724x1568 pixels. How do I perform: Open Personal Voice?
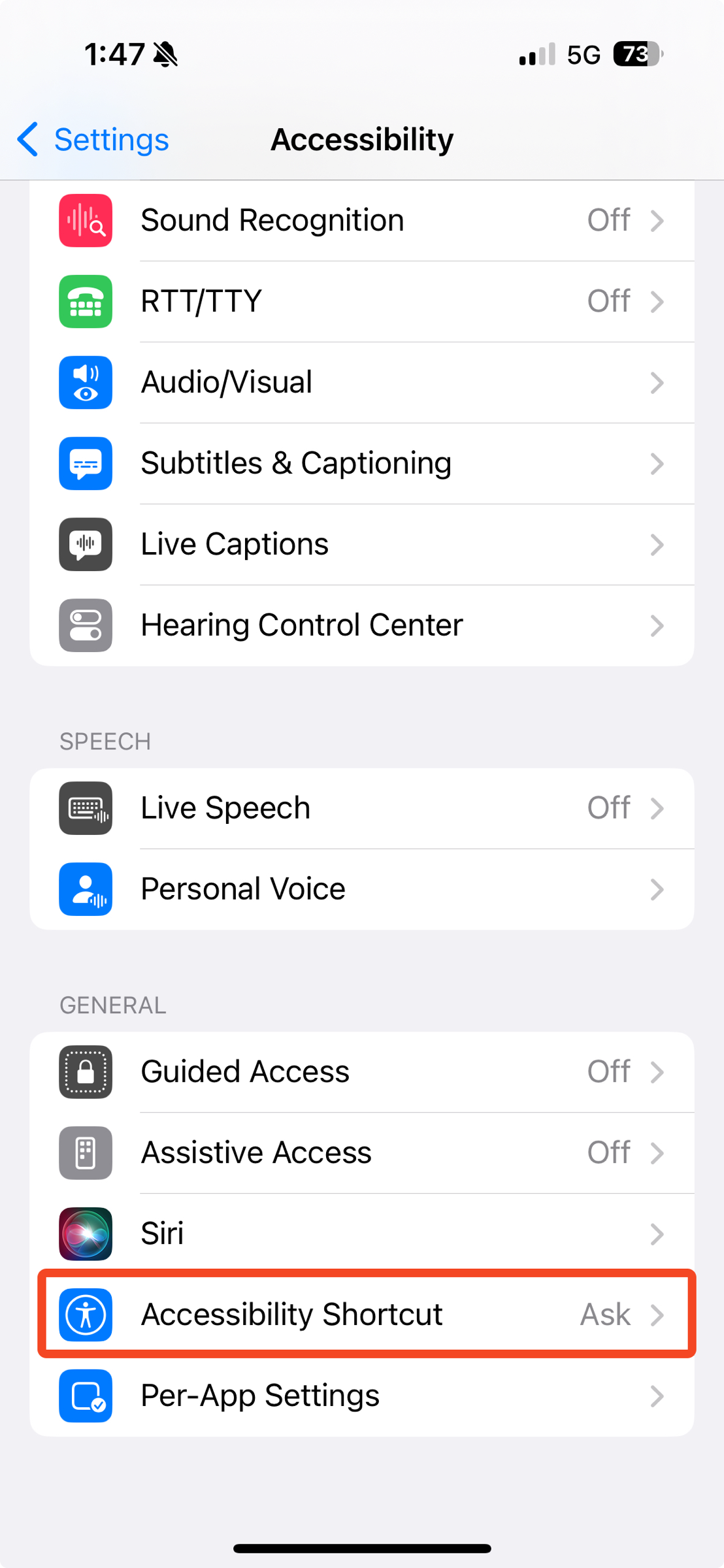[361, 889]
